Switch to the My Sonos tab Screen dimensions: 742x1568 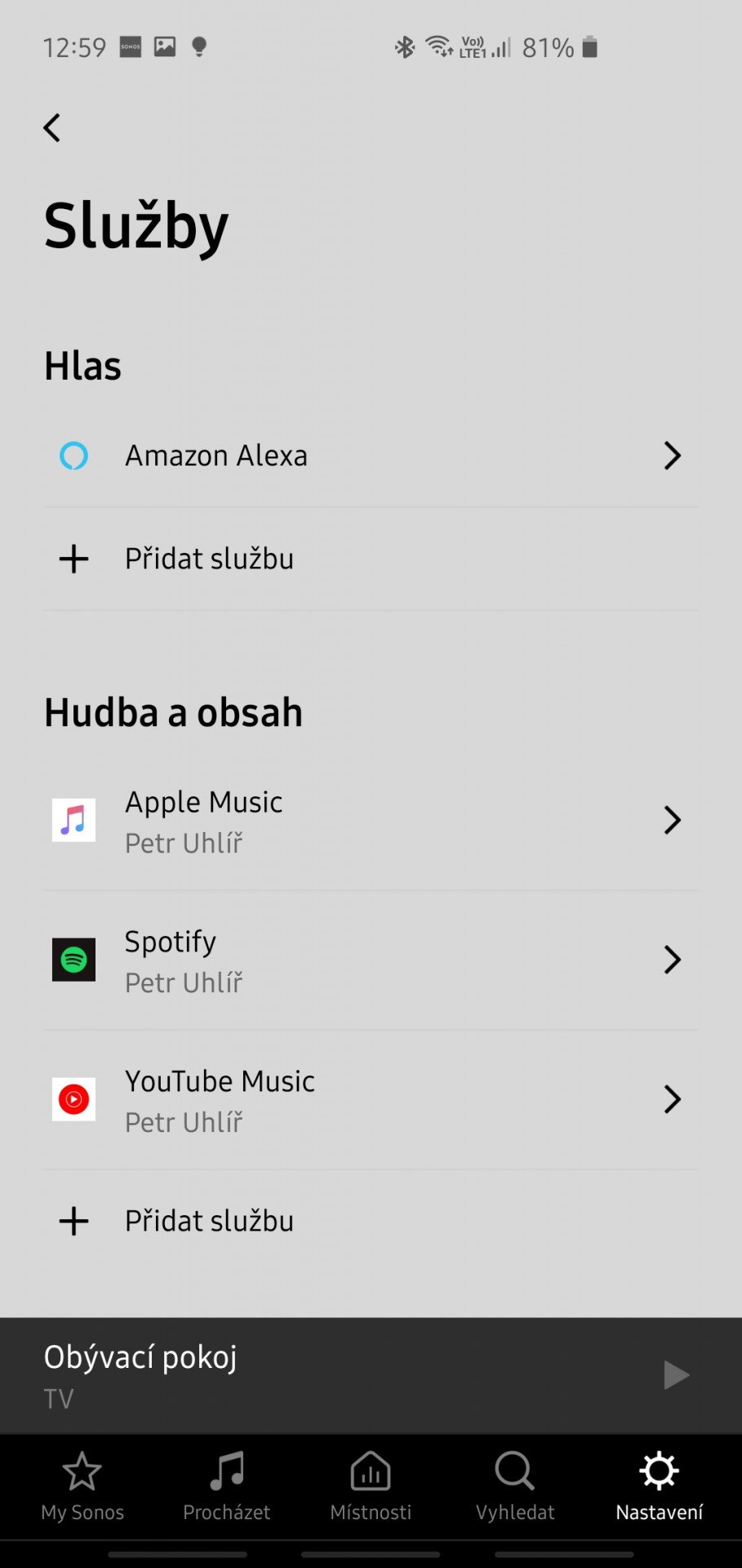pos(82,1487)
